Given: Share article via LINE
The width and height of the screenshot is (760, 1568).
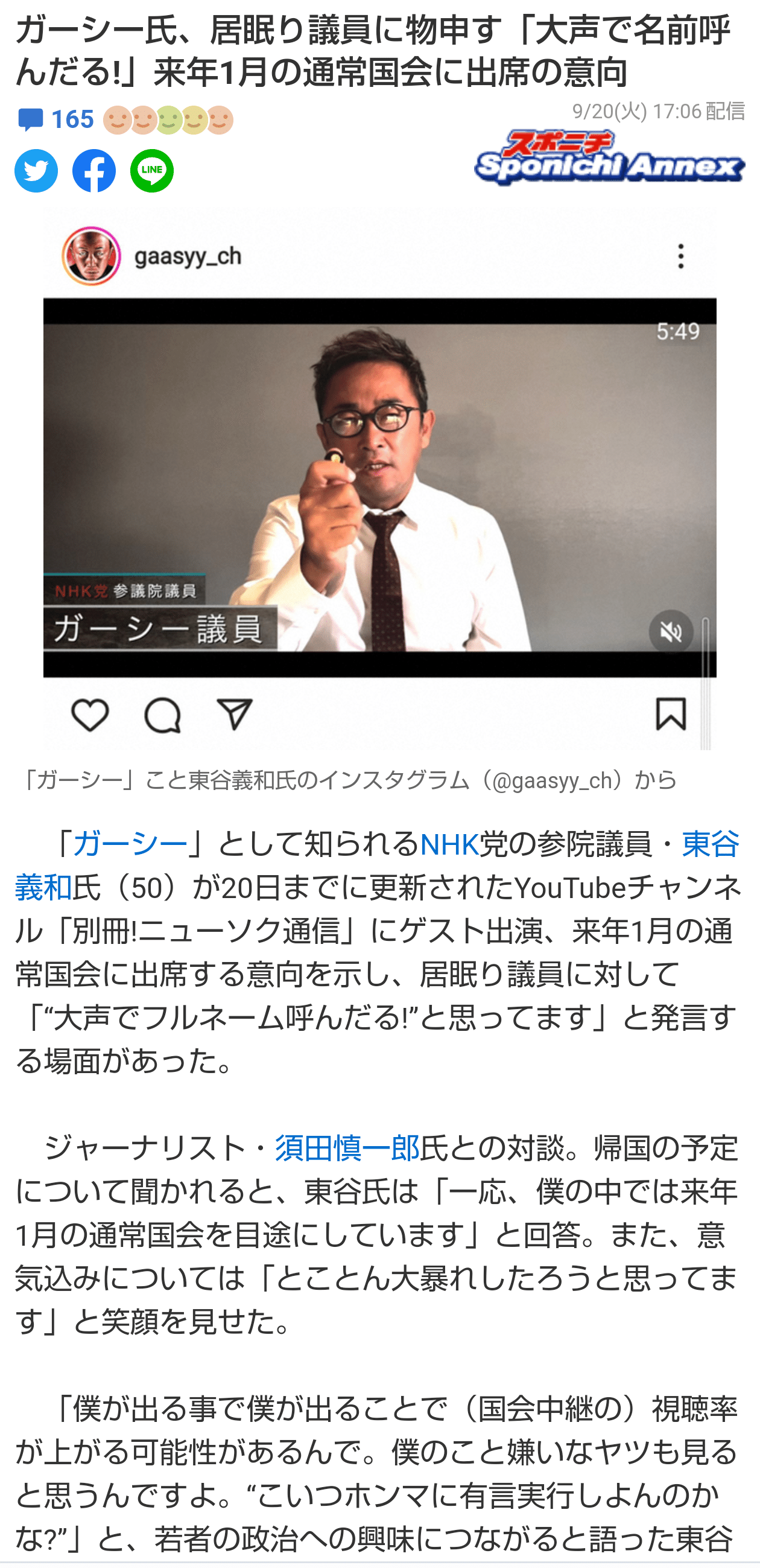Looking at the screenshot, I should 152,171.
